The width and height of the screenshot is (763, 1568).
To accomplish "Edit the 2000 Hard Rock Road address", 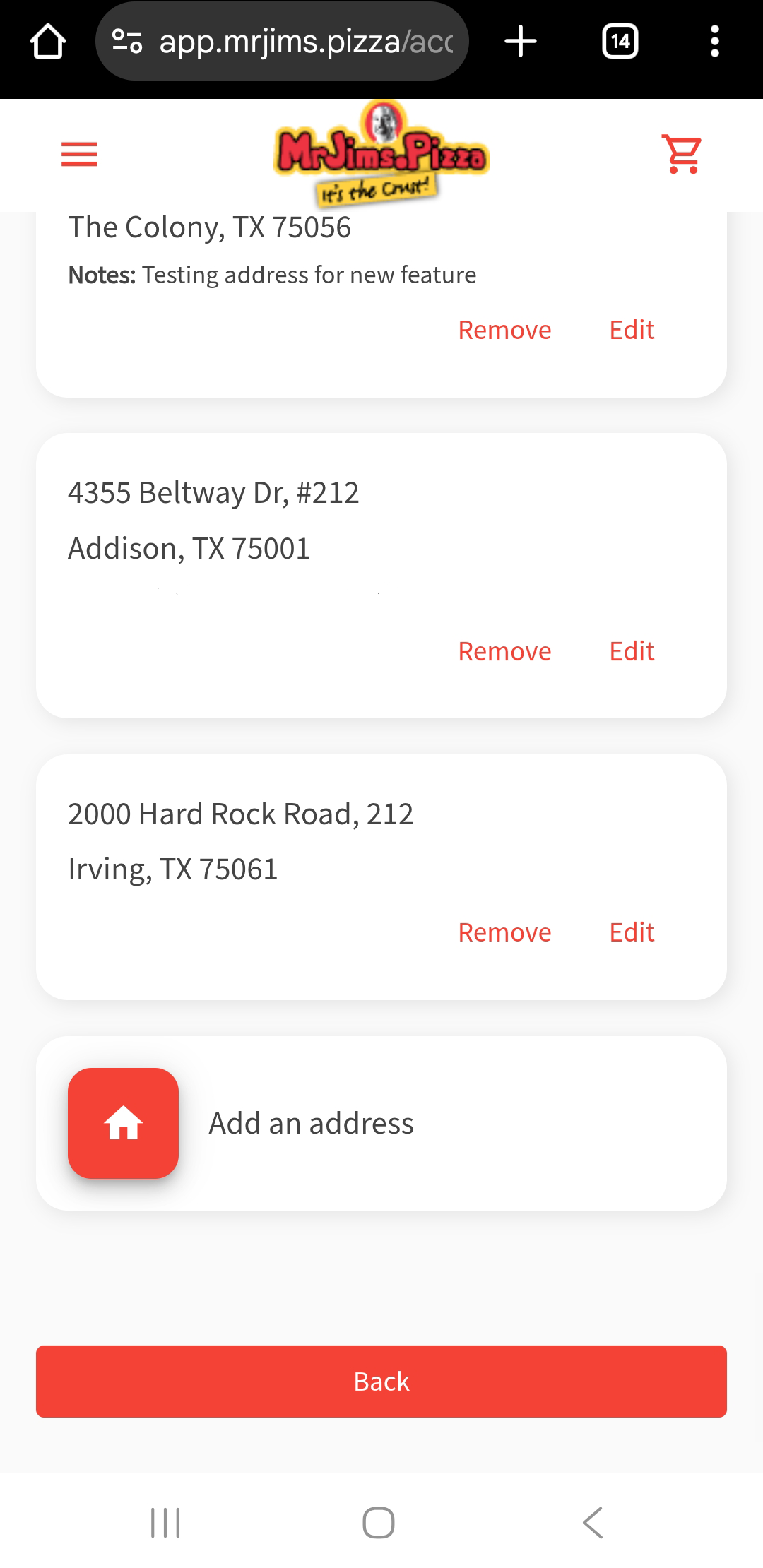I will click(632, 932).
